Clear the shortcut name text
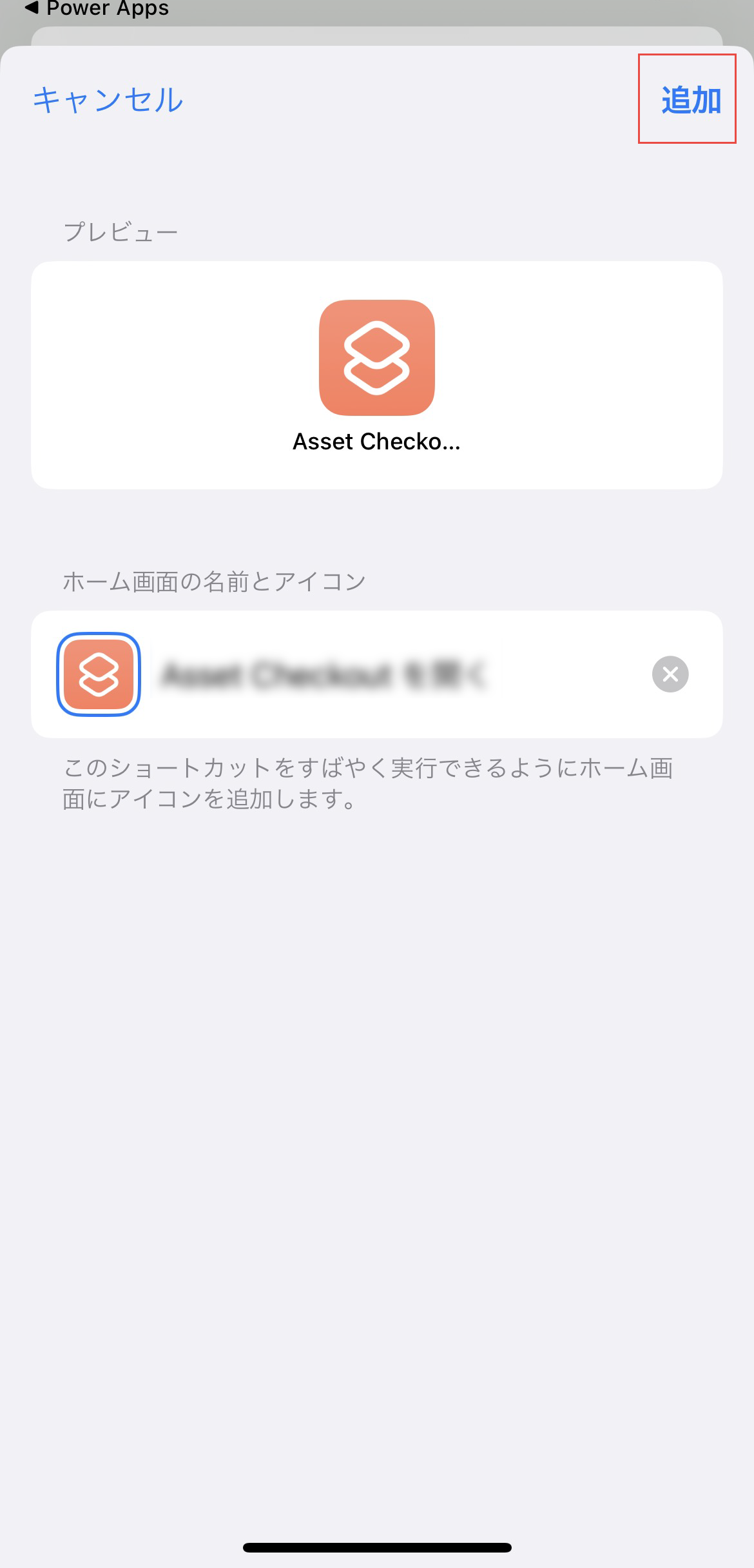The width and height of the screenshot is (754, 1568). tap(670, 674)
